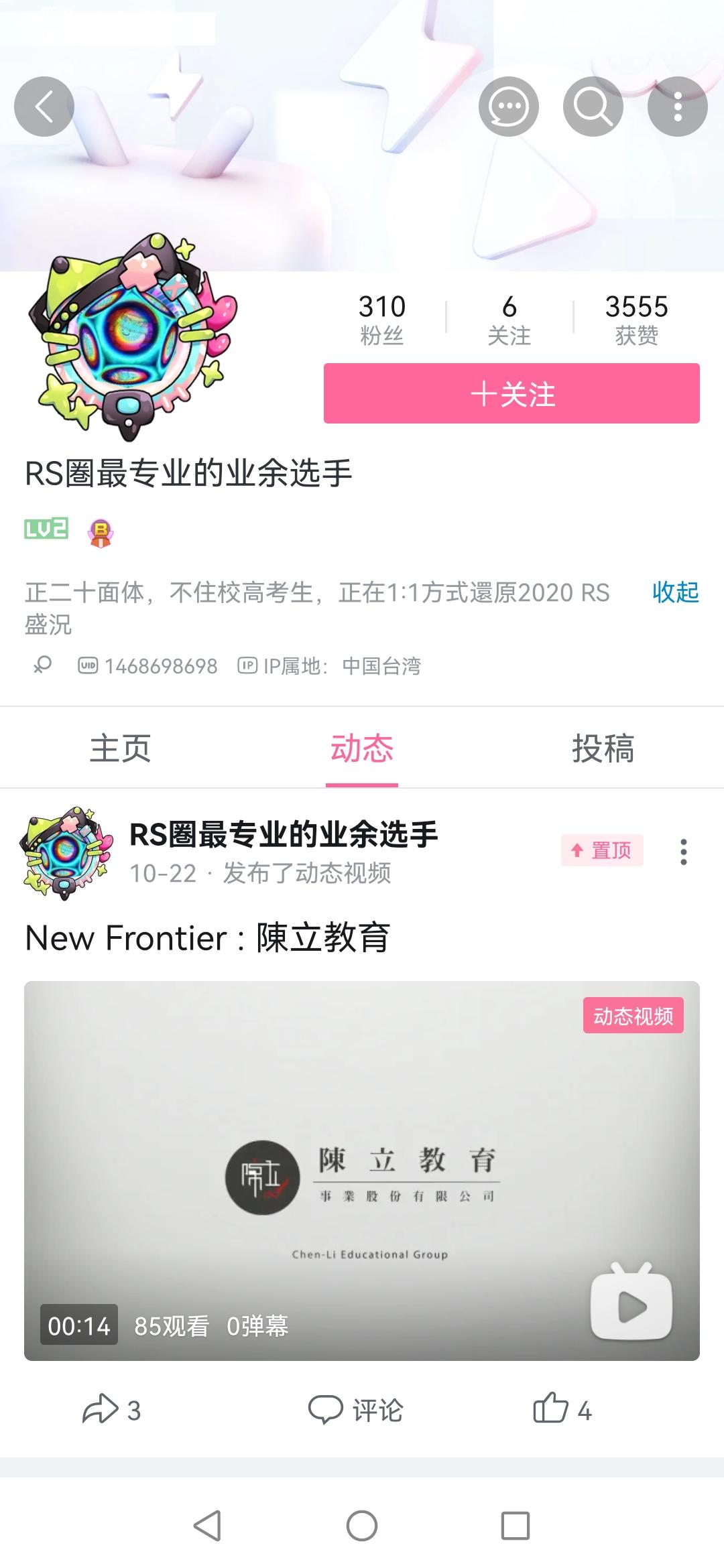View the 粉丝 followers count list
This screenshot has height=1568, width=724.
pyautogui.click(x=382, y=319)
